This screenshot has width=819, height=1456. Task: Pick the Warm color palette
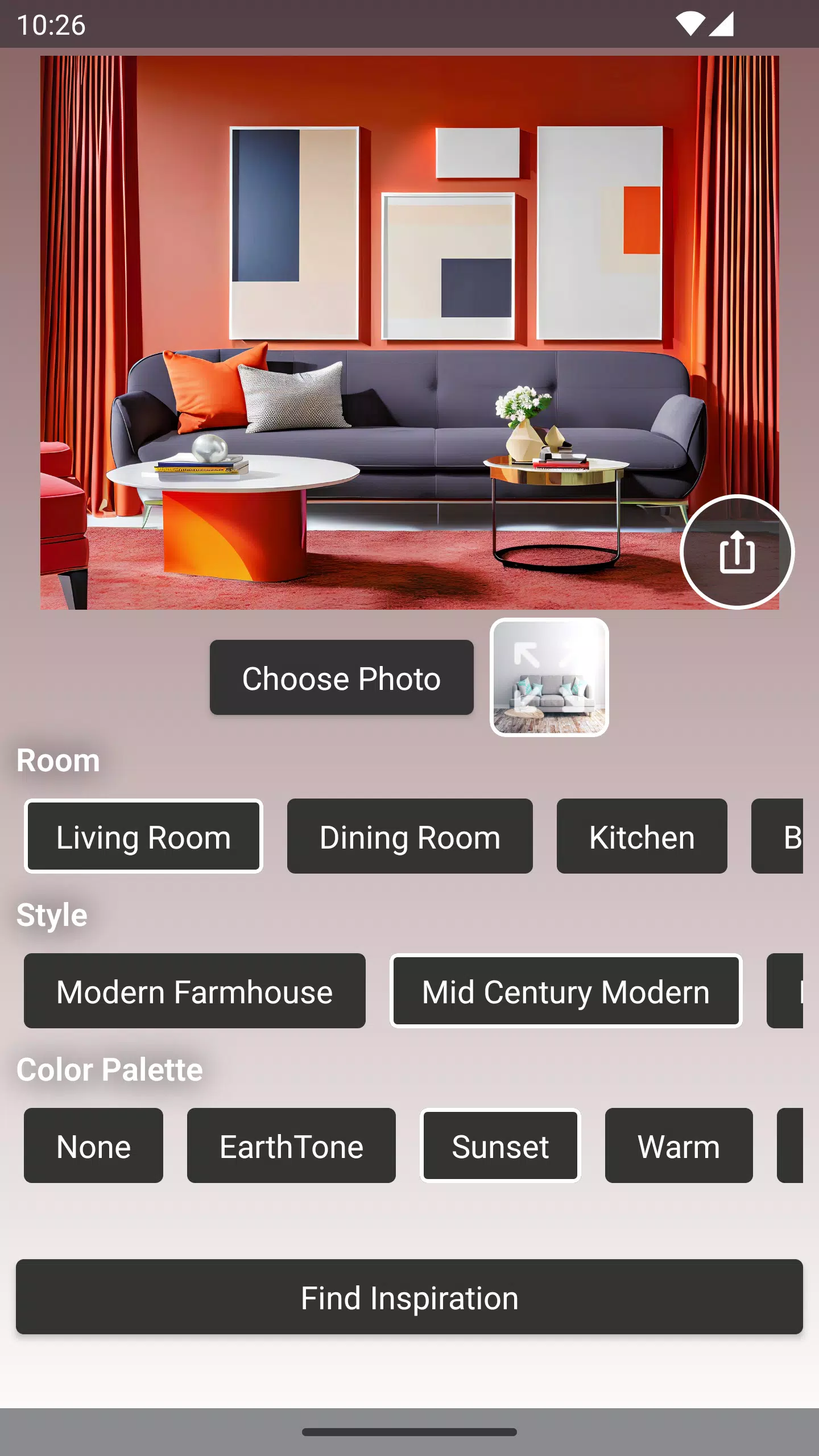click(x=679, y=1145)
